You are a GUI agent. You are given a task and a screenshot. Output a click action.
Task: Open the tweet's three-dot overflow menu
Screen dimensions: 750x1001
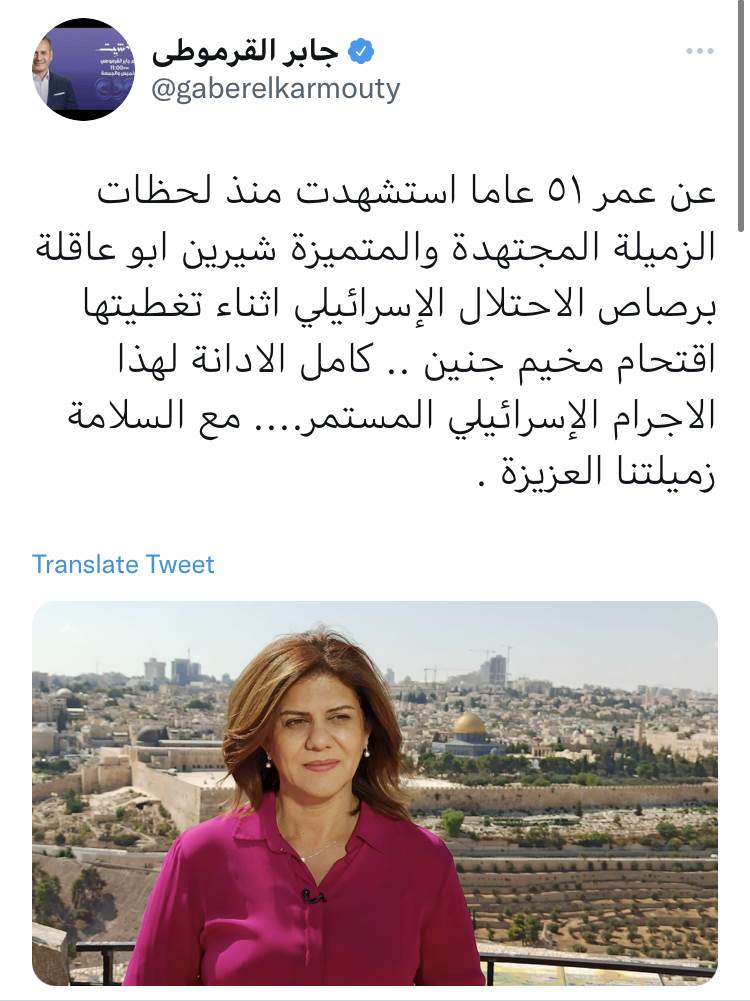coord(699,50)
